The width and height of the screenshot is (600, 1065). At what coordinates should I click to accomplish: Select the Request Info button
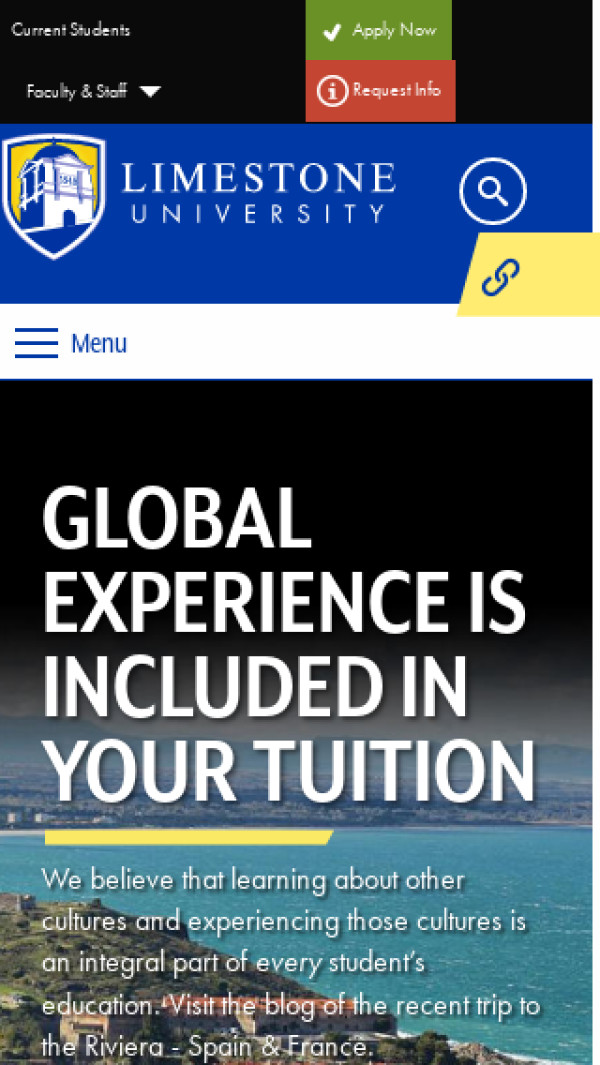pos(380,91)
